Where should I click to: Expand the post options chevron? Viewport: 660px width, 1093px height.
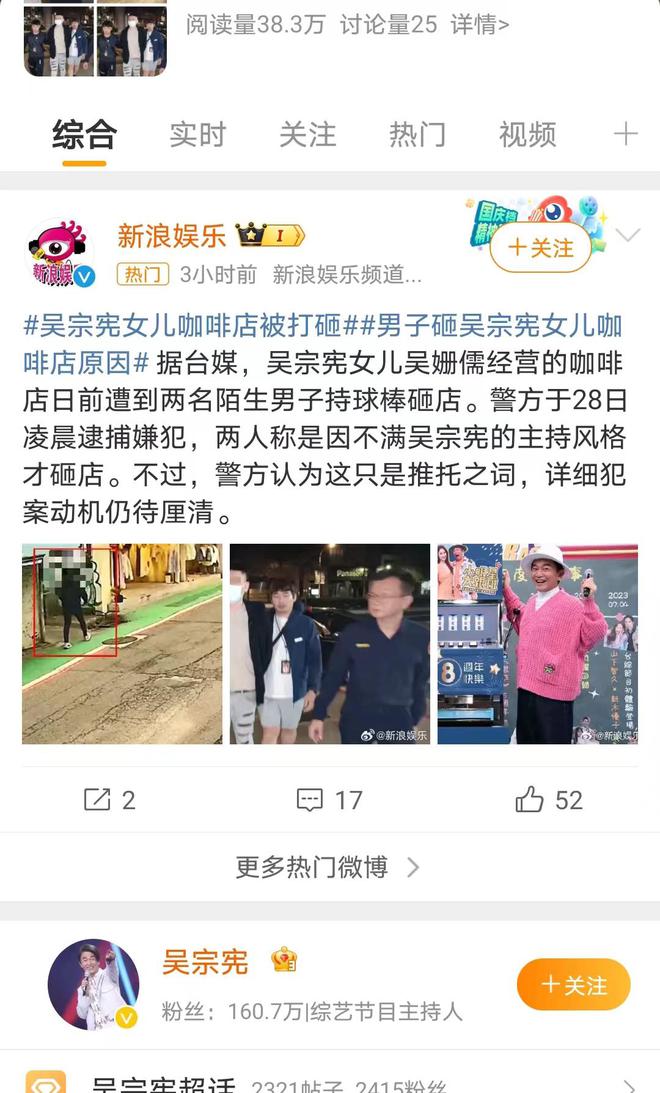click(628, 236)
